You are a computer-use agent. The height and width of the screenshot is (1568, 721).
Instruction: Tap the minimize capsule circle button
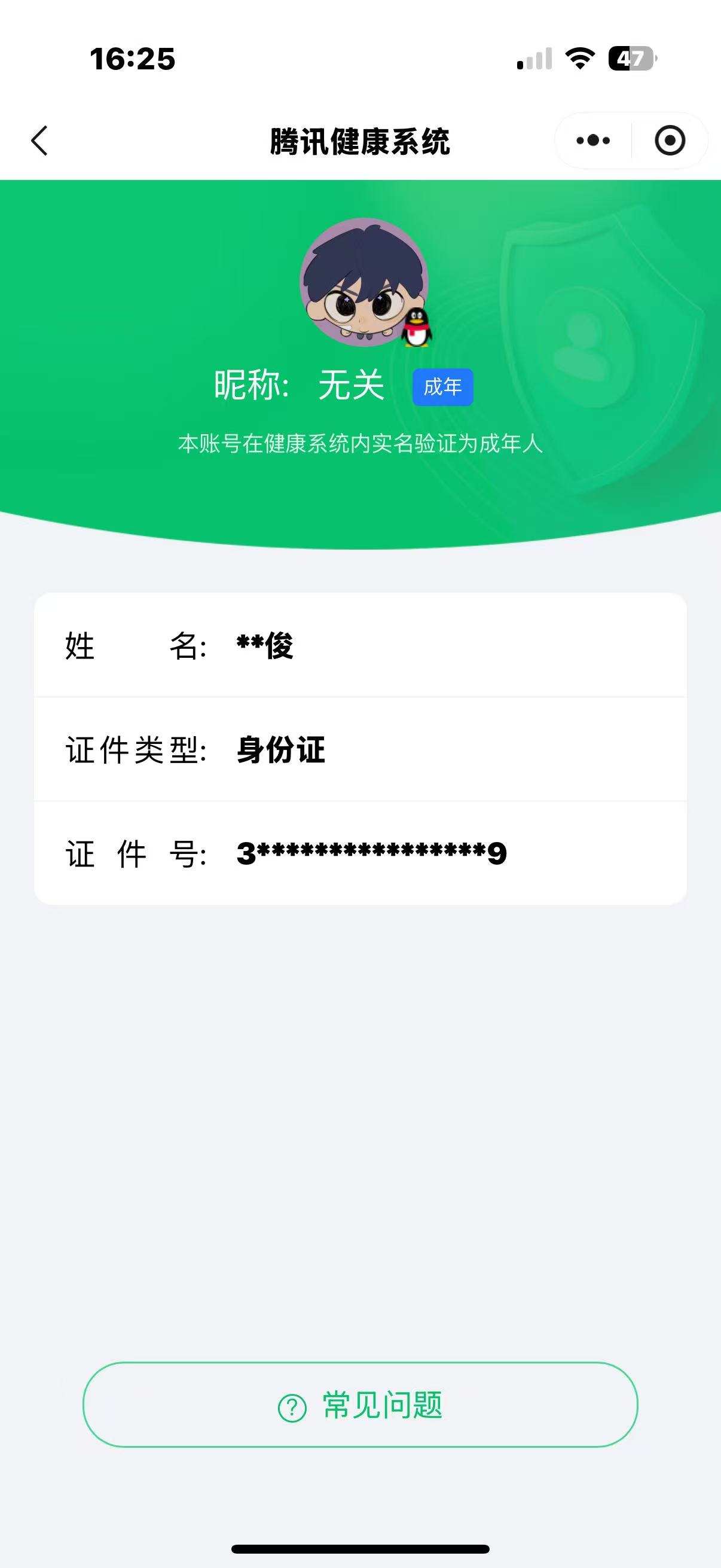670,140
